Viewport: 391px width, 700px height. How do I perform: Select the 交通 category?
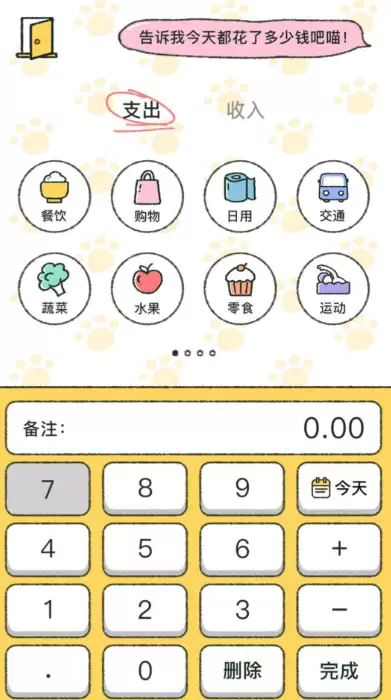coord(333,196)
